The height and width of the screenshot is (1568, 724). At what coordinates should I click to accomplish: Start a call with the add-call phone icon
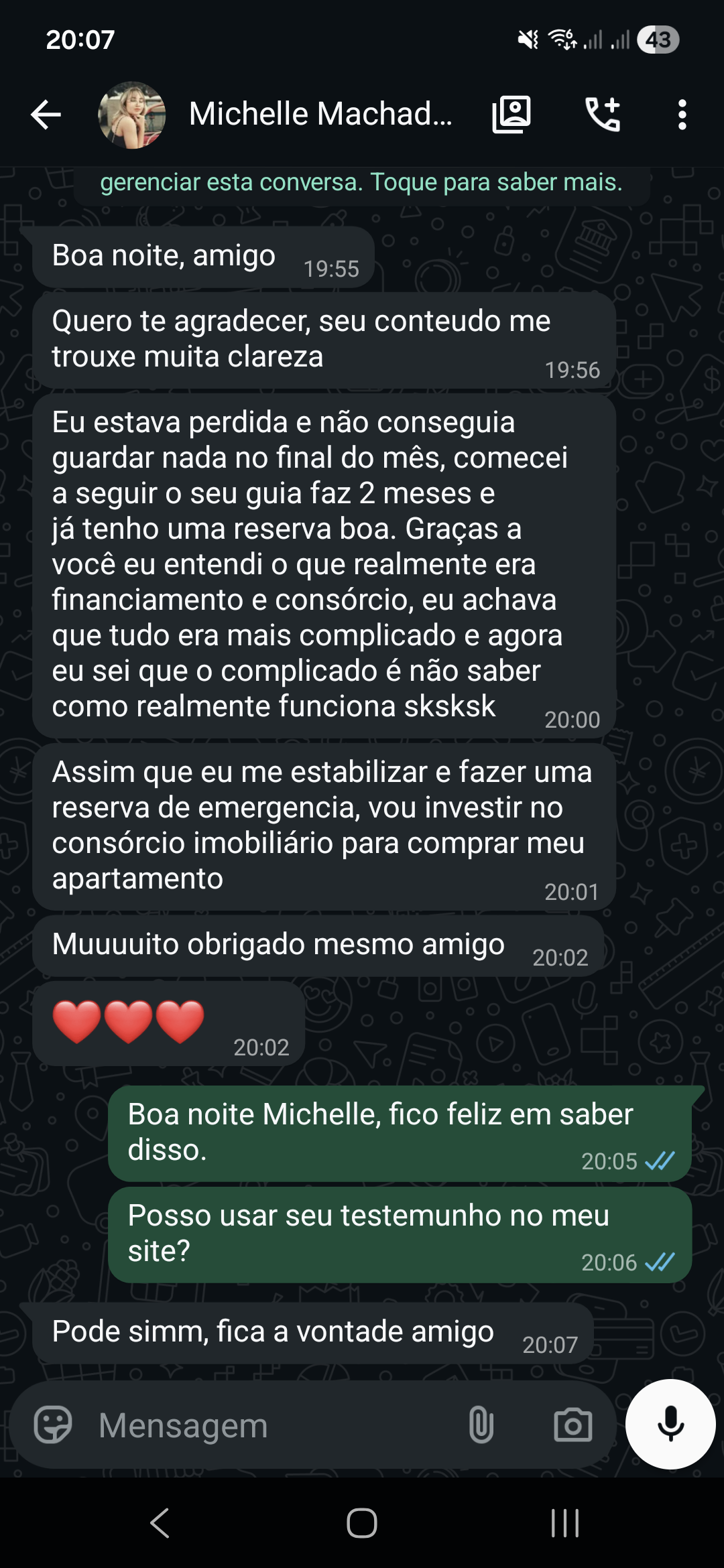coord(602,114)
